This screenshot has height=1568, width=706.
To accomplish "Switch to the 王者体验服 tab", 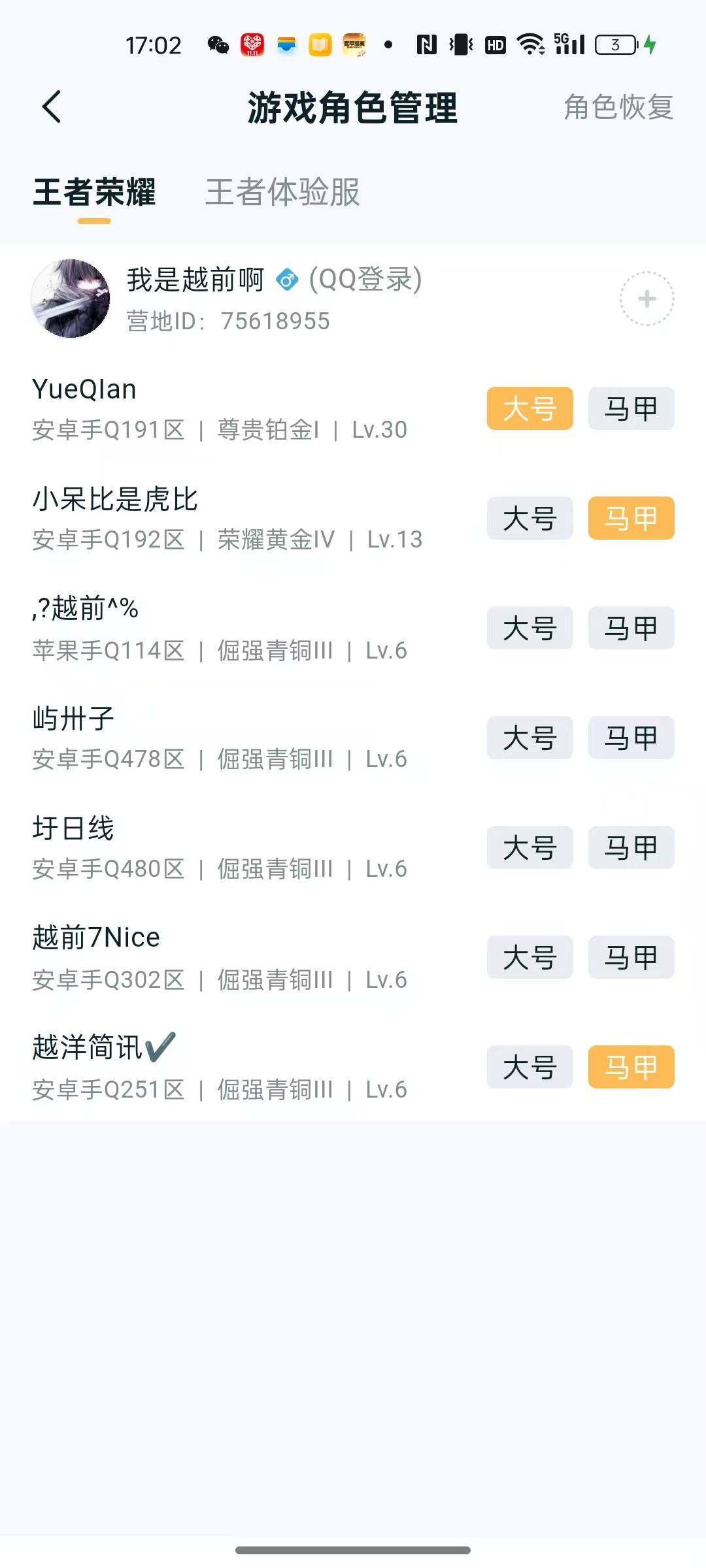I will tap(284, 192).
